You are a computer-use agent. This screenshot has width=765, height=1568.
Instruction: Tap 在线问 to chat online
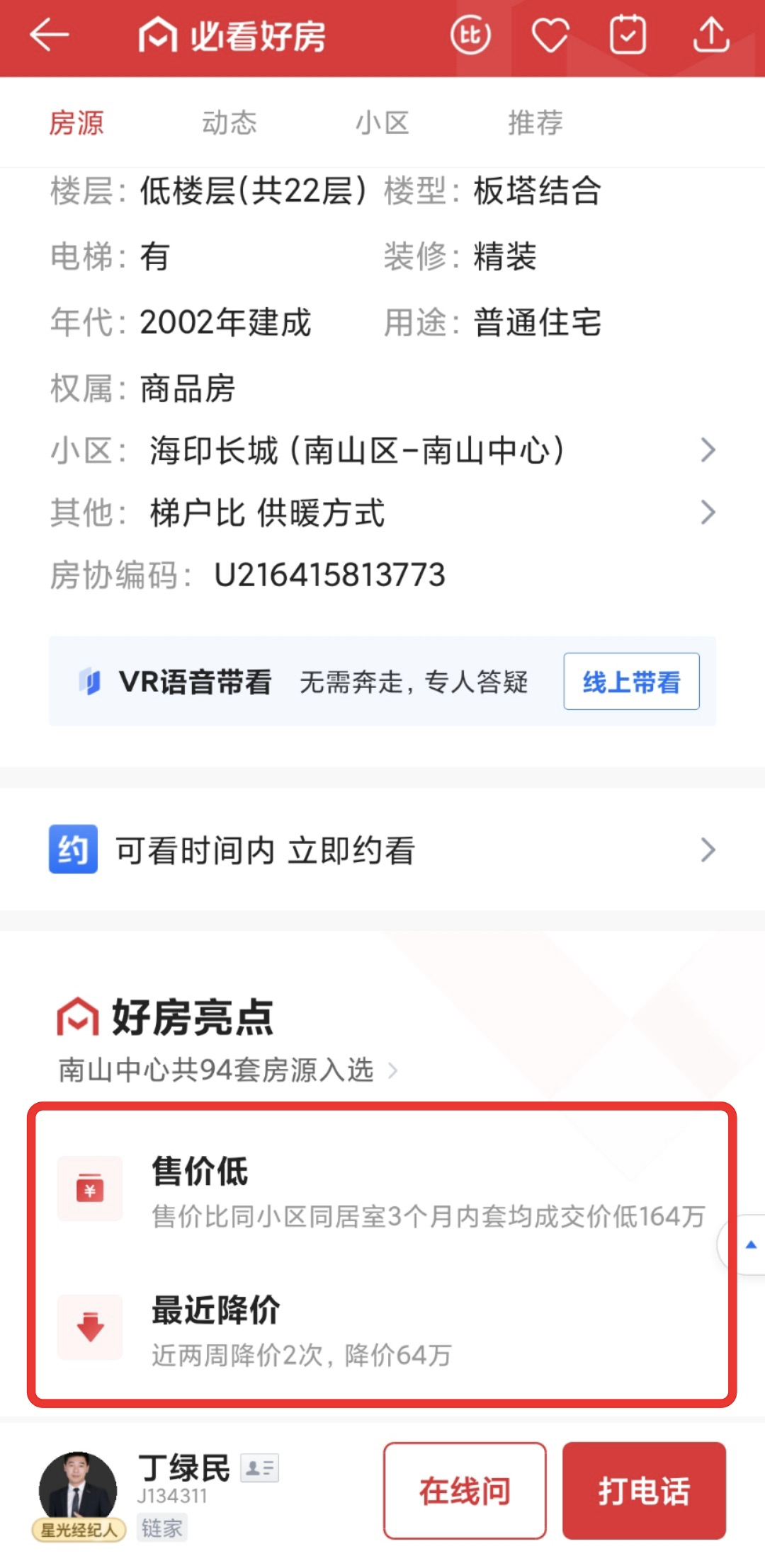pyautogui.click(x=465, y=1492)
